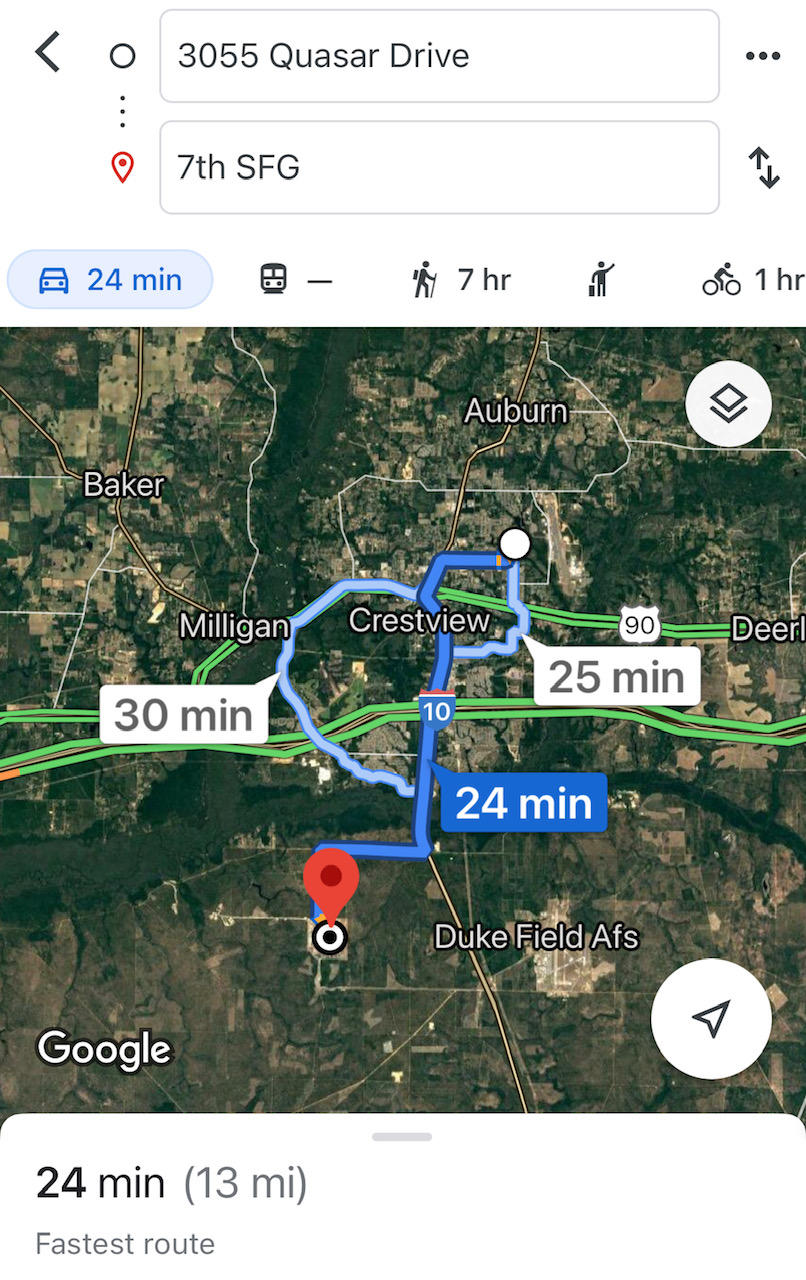Open map layers options
Viewport: 806px width, 1280px height.
coord(728,404)
